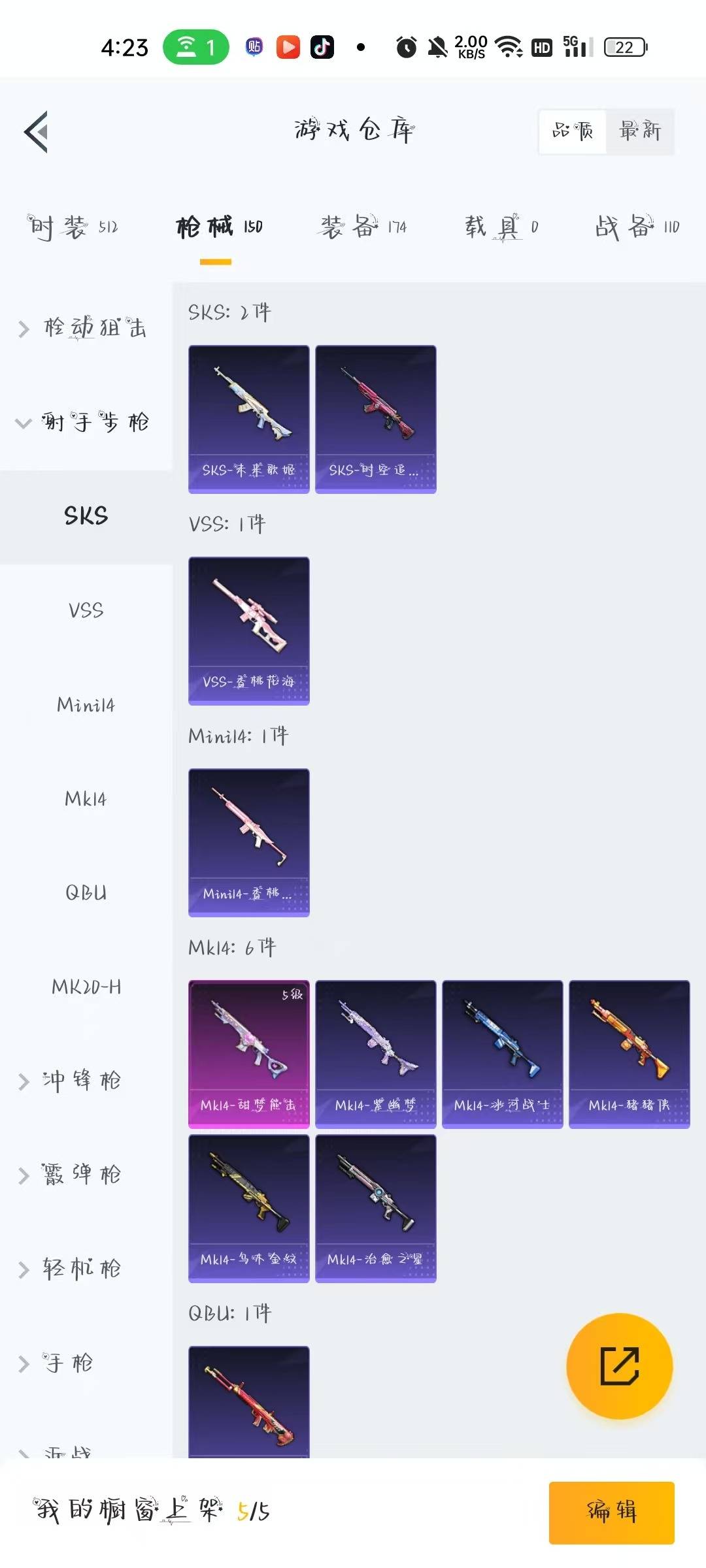Open the Mk14-甜梦能击 skin tile
Viewport: 706px width, 1568px height.
coord(248,1054)
